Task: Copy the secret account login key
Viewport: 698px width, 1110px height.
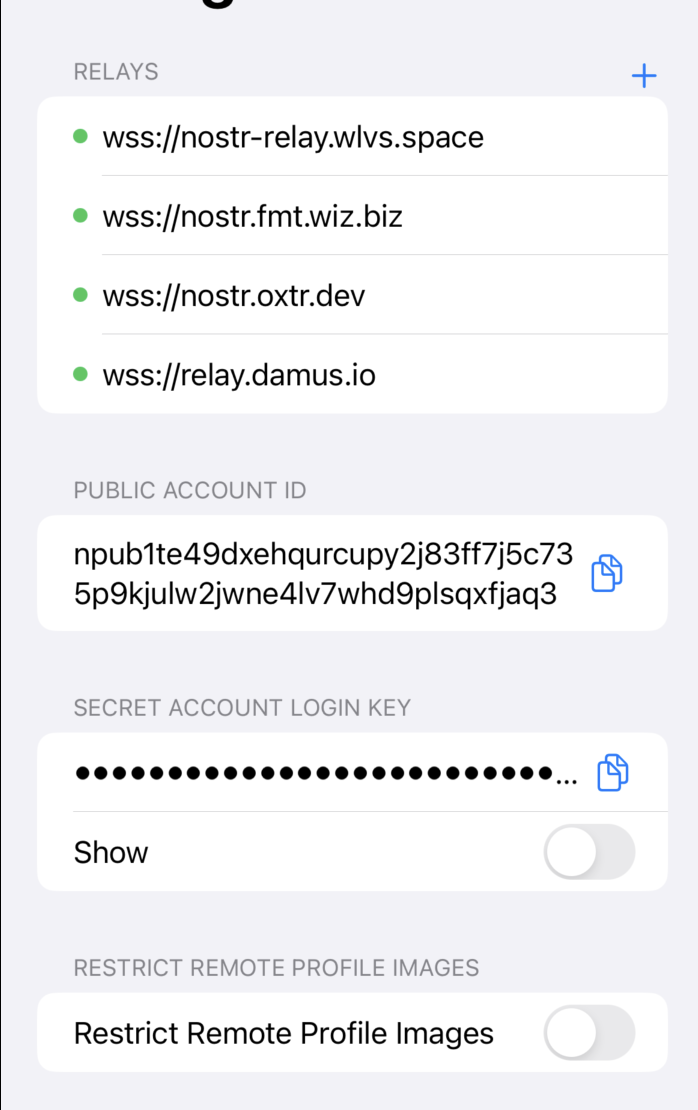Action: point(612,773)
